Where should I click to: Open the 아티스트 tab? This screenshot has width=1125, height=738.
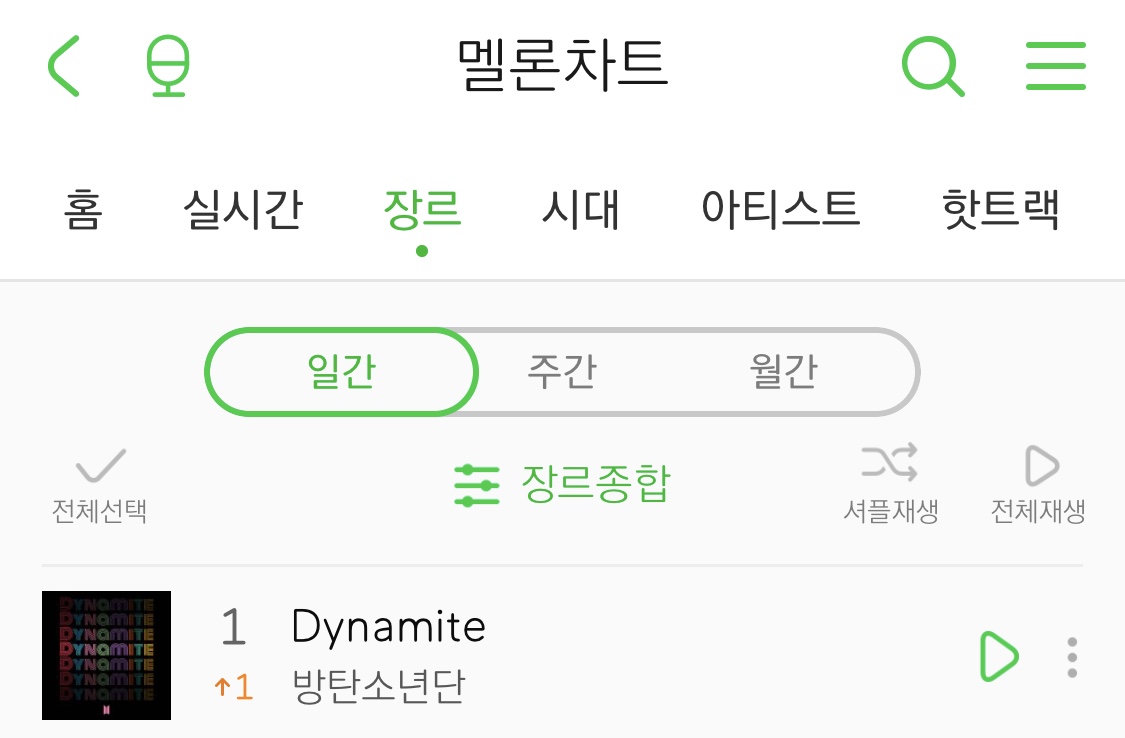point(780,210)
